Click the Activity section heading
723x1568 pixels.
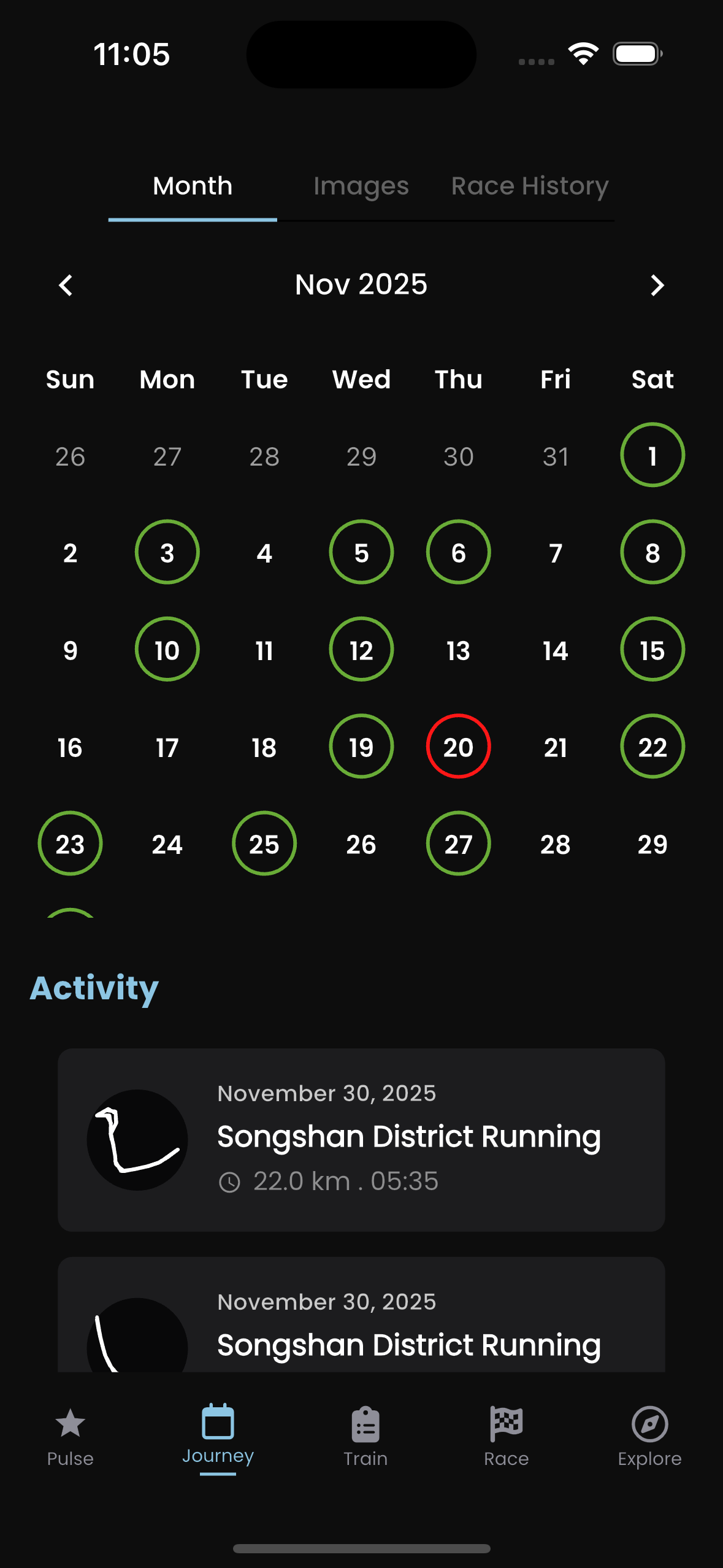(x=94, y=987)
